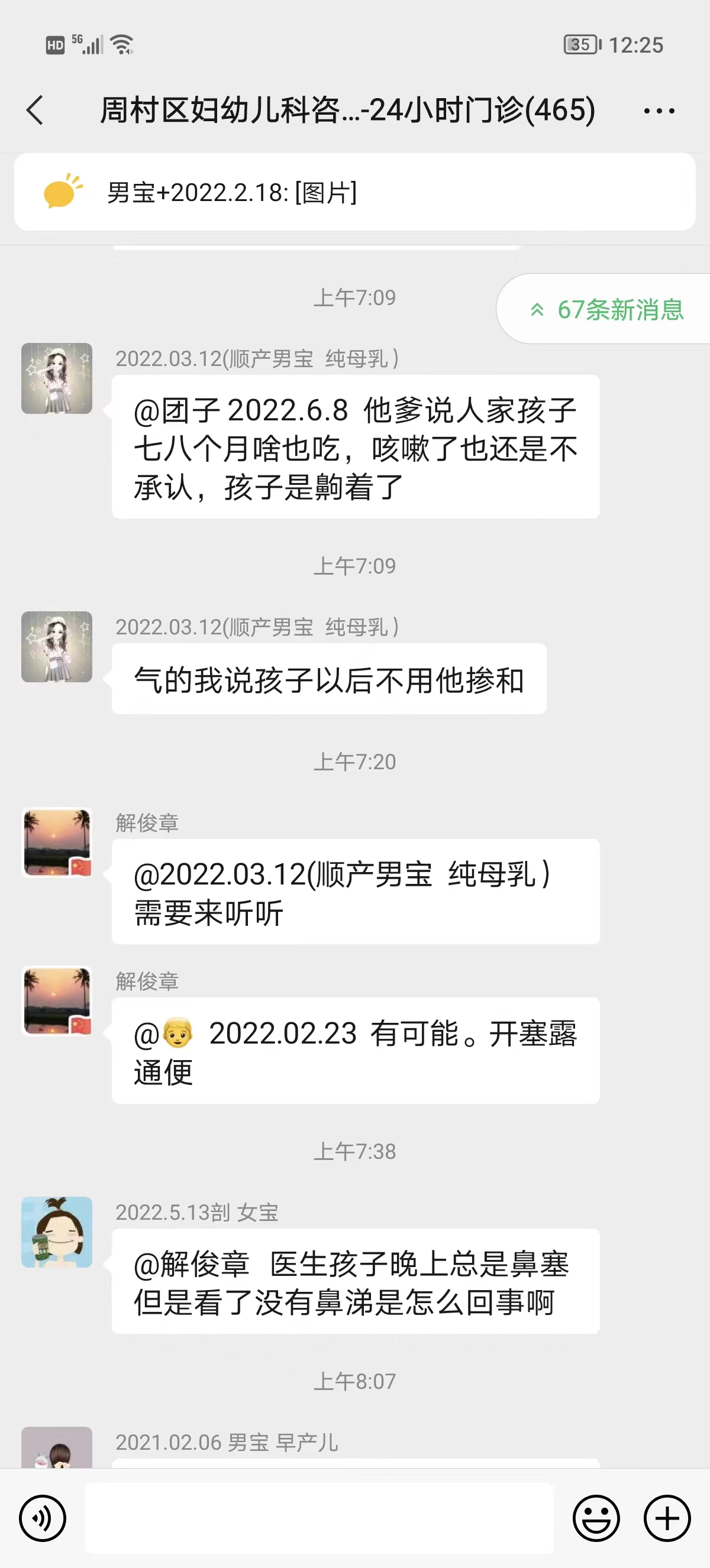
Task: Open the plus attachments menu
Action: [667, 1518]
